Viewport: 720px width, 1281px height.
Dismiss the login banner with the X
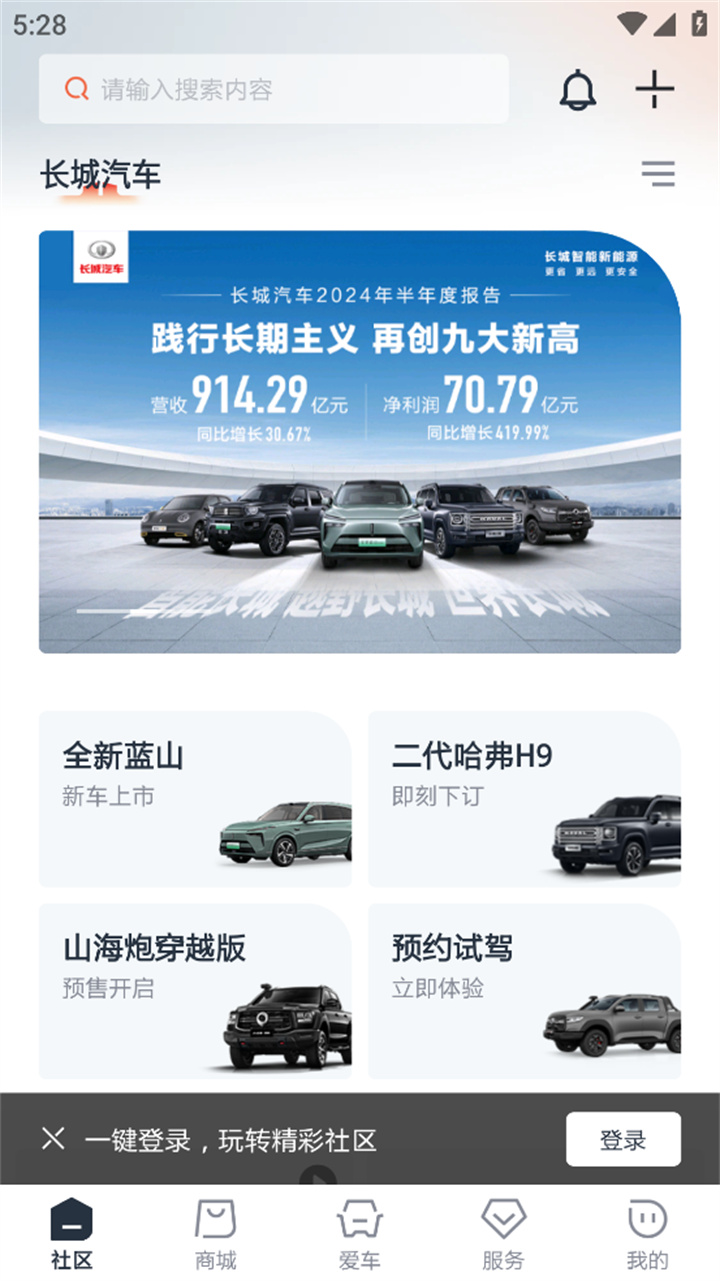(x=53, y=1138)
